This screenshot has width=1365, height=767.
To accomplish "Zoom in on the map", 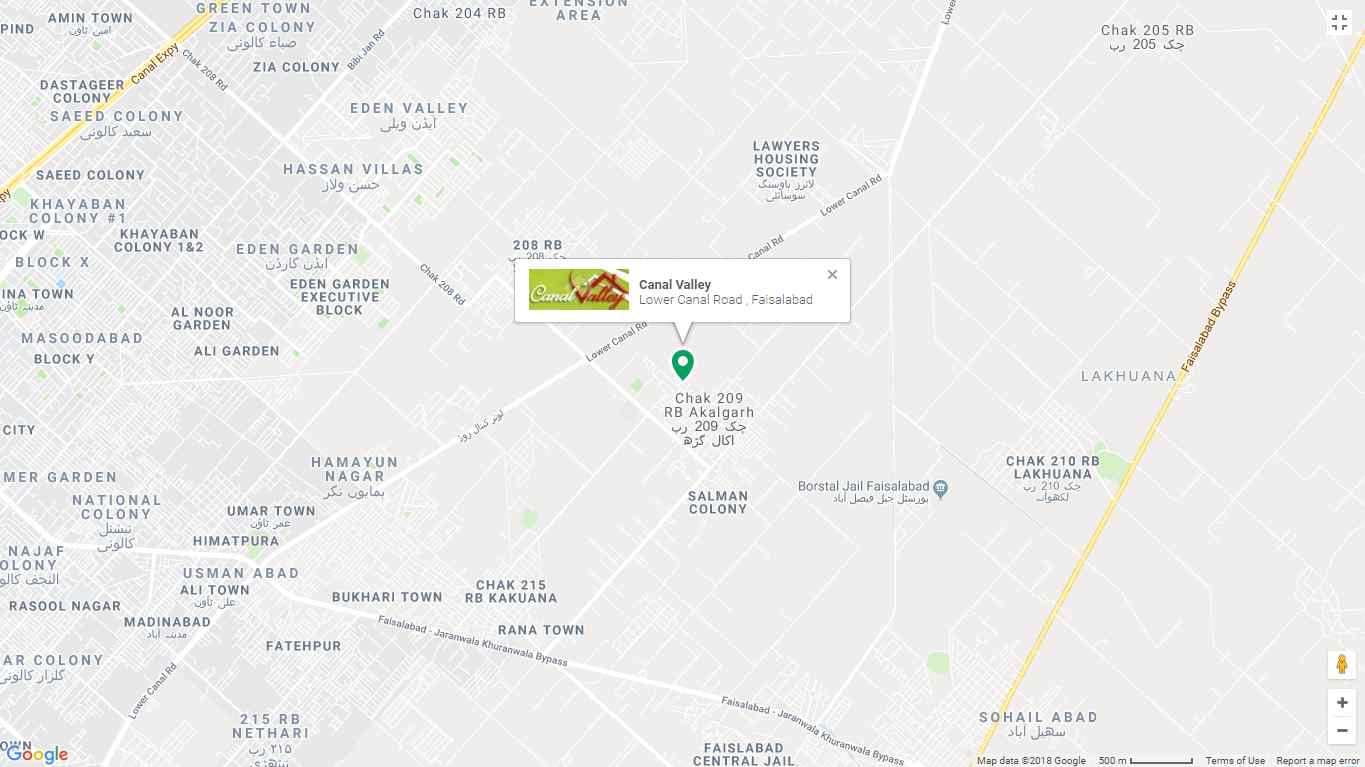I will (x=1342, y=703).
